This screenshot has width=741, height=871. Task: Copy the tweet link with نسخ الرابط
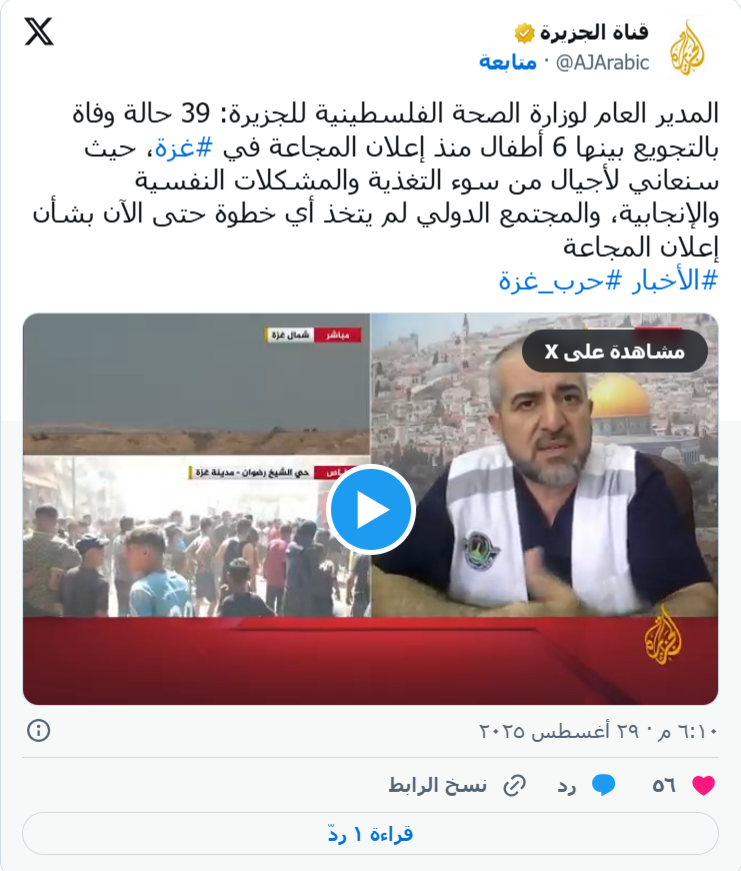pos(457,785)
